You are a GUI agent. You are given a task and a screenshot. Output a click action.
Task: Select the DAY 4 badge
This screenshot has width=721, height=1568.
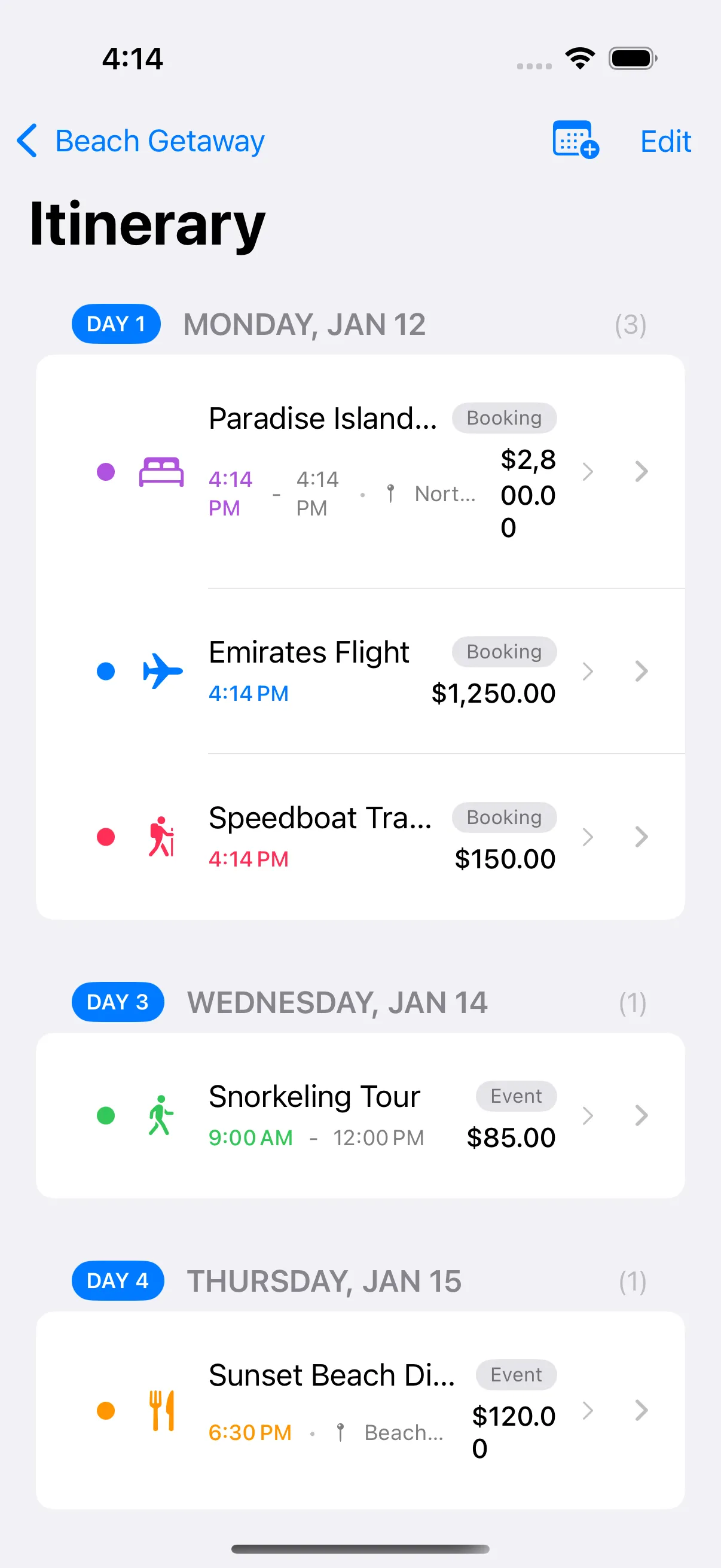[117, 1280]
